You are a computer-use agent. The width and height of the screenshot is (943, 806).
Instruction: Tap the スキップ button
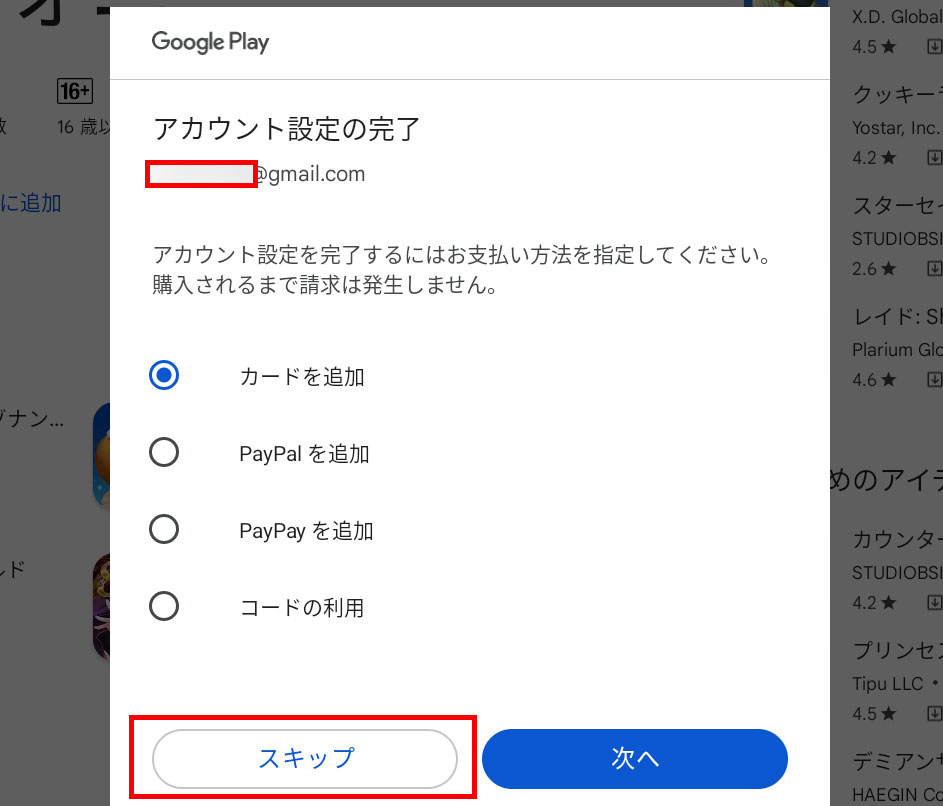[x=304, y=759]
